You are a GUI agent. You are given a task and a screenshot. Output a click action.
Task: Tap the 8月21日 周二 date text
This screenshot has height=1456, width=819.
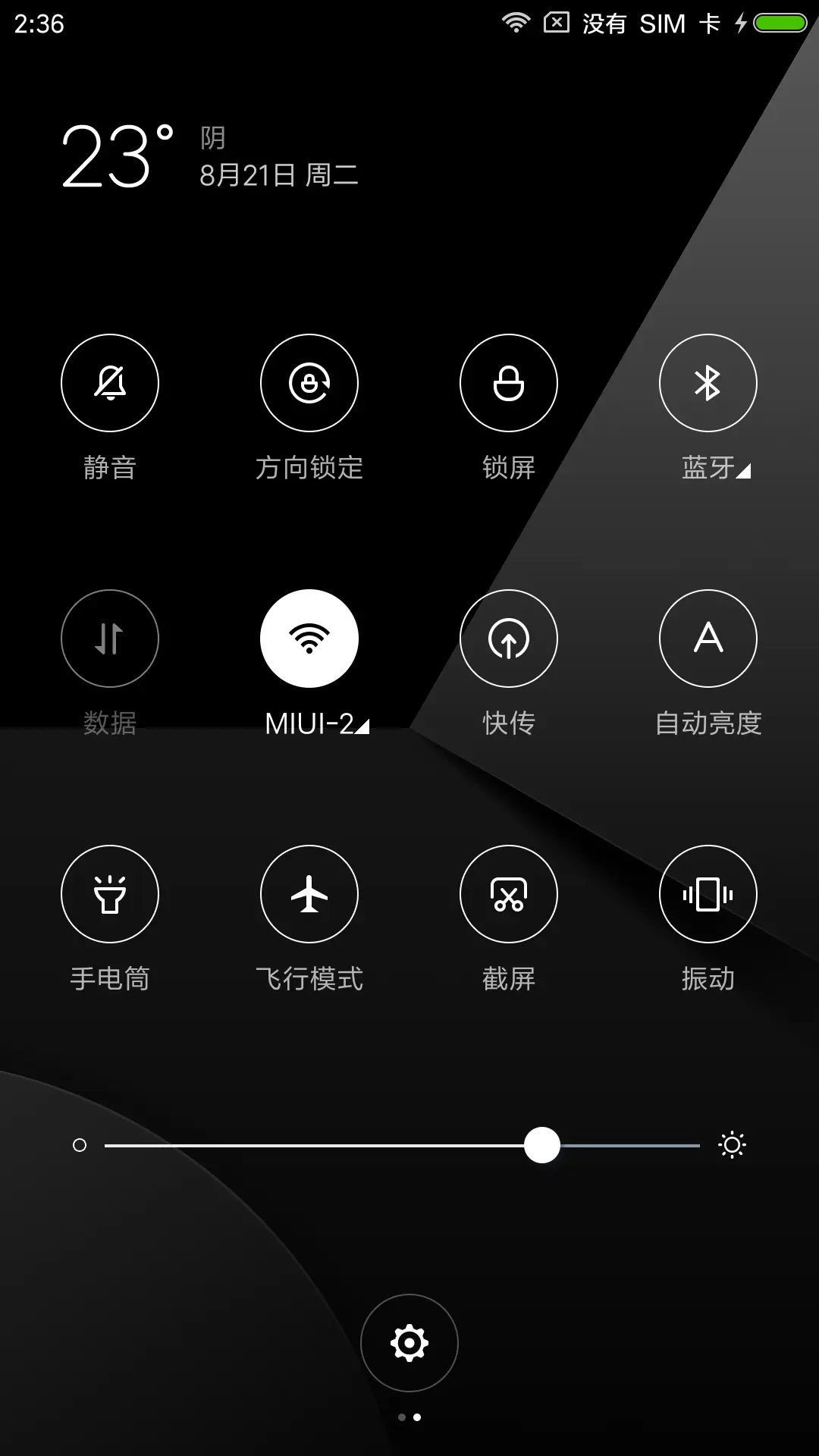click(x=277, y=174)
